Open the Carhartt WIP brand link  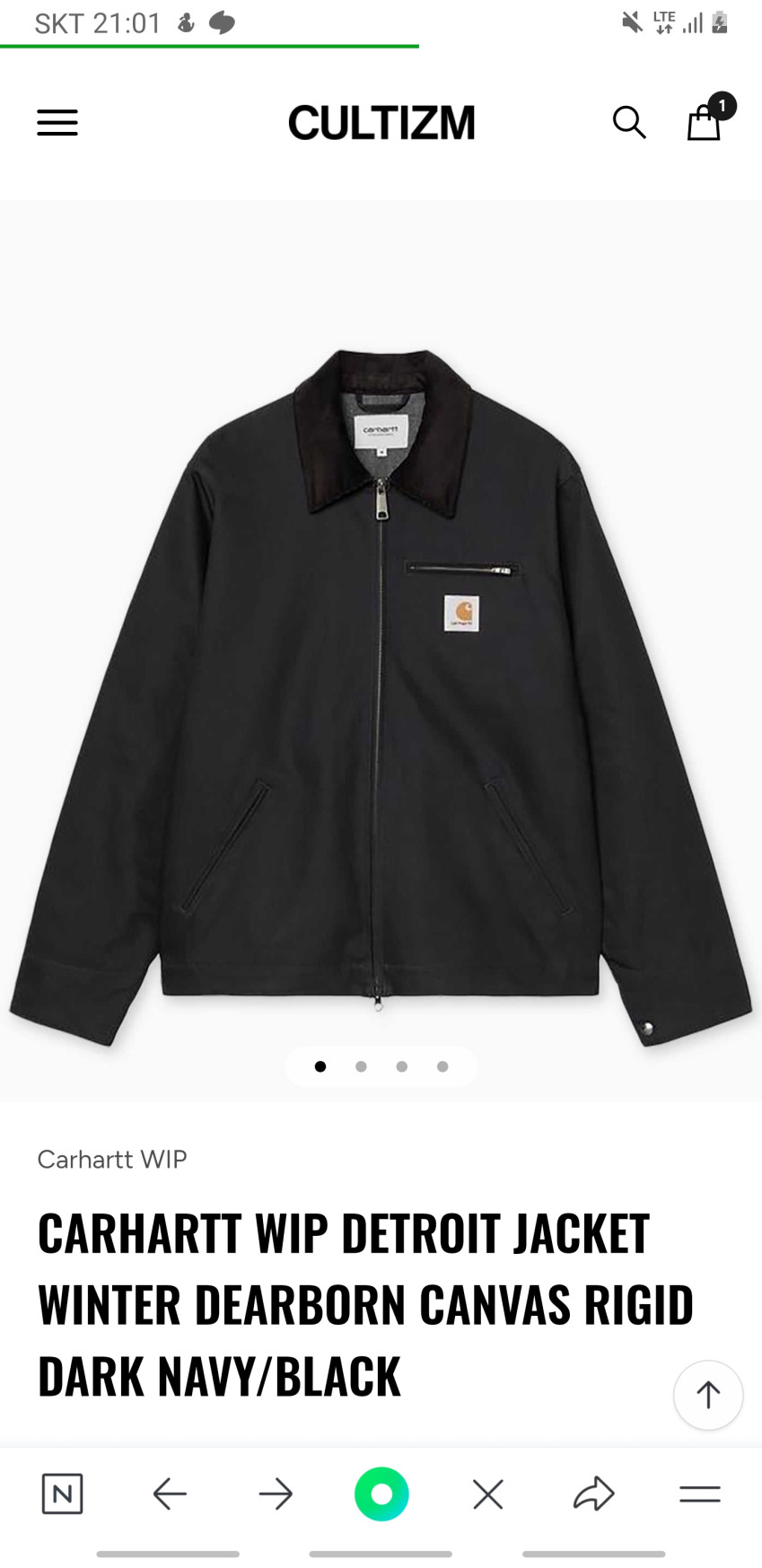point(112,1159)
